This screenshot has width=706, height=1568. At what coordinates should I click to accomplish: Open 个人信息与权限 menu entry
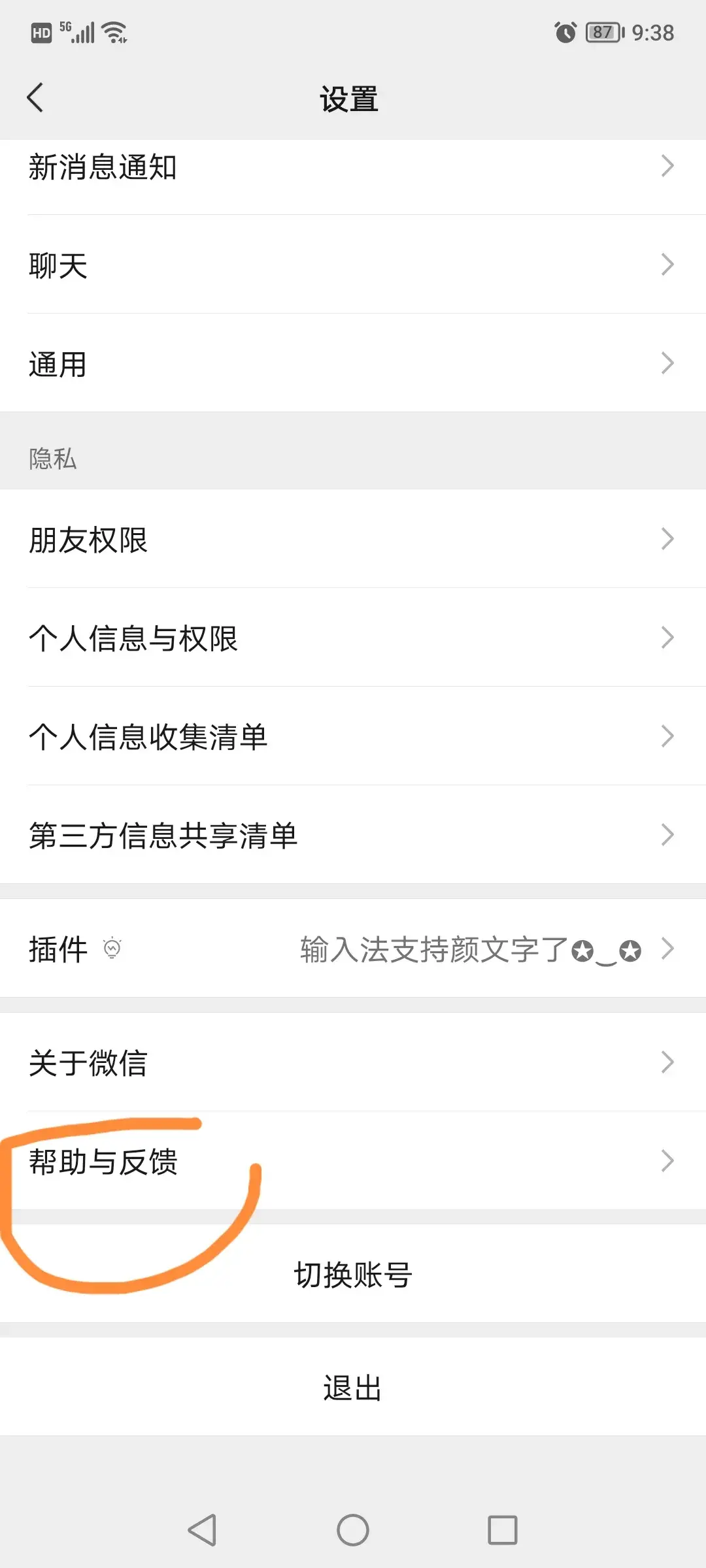[x=353, y=638]
